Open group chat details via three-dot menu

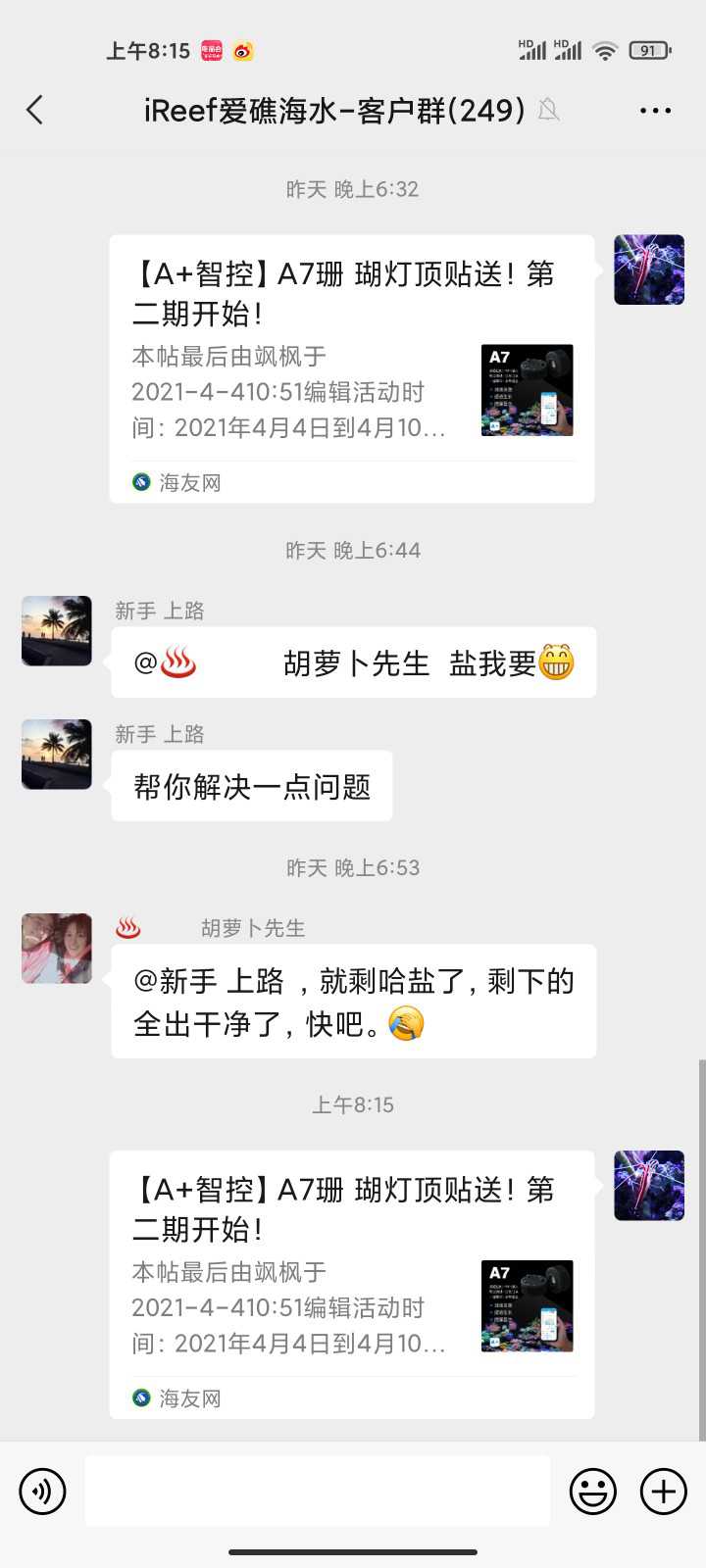[655, 111]
